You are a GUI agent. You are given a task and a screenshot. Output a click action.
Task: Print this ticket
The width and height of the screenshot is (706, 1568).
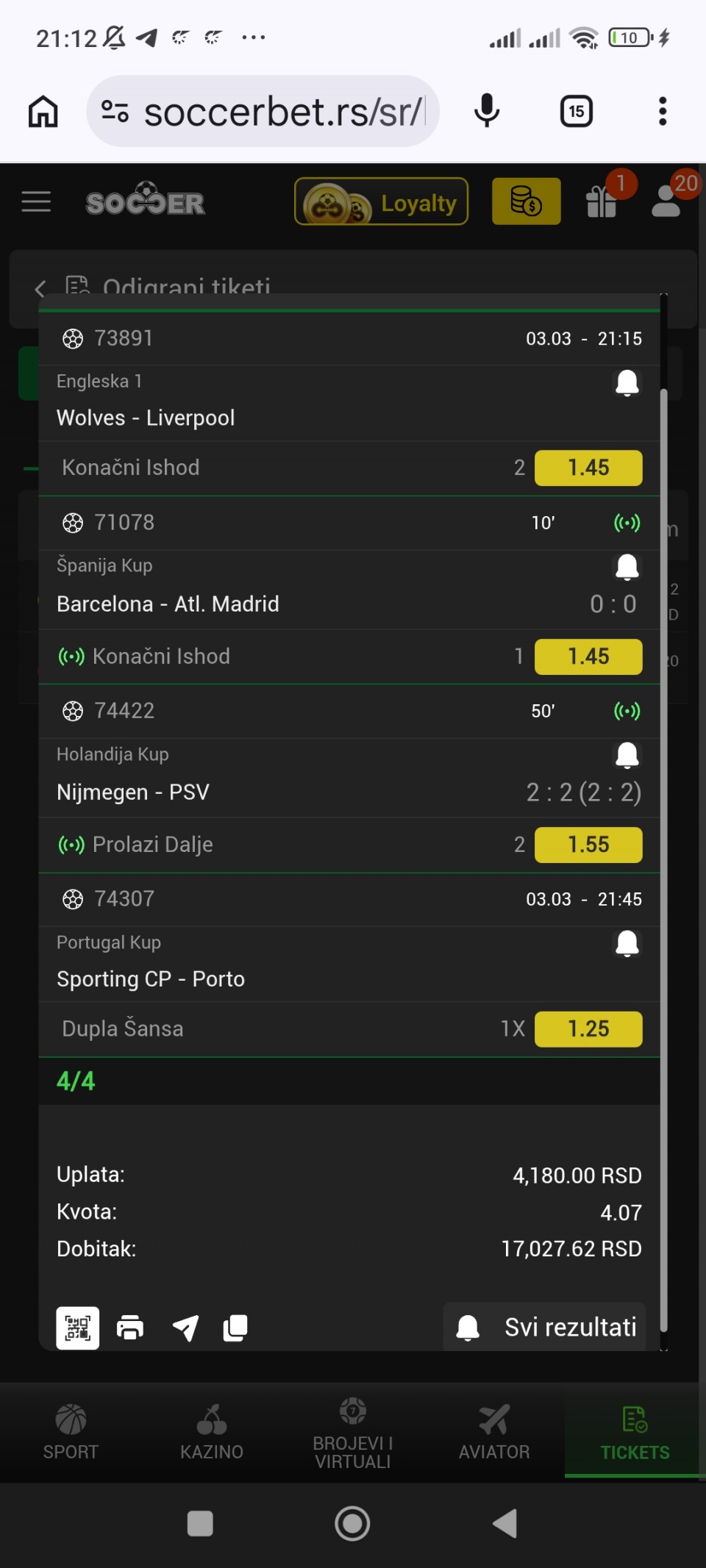130,1328
